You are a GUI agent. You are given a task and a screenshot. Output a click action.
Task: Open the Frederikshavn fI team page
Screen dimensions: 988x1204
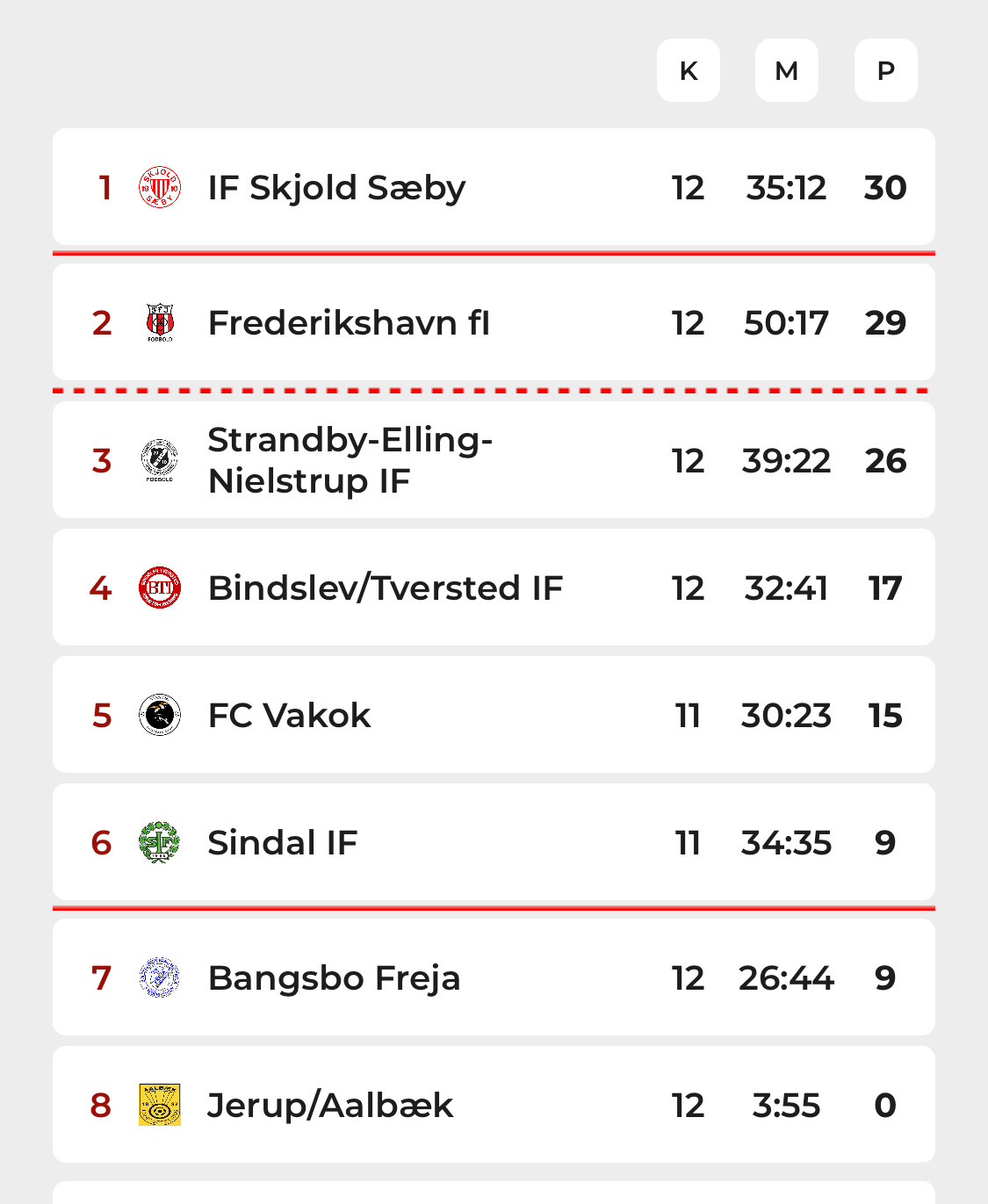tap(348, 322)
